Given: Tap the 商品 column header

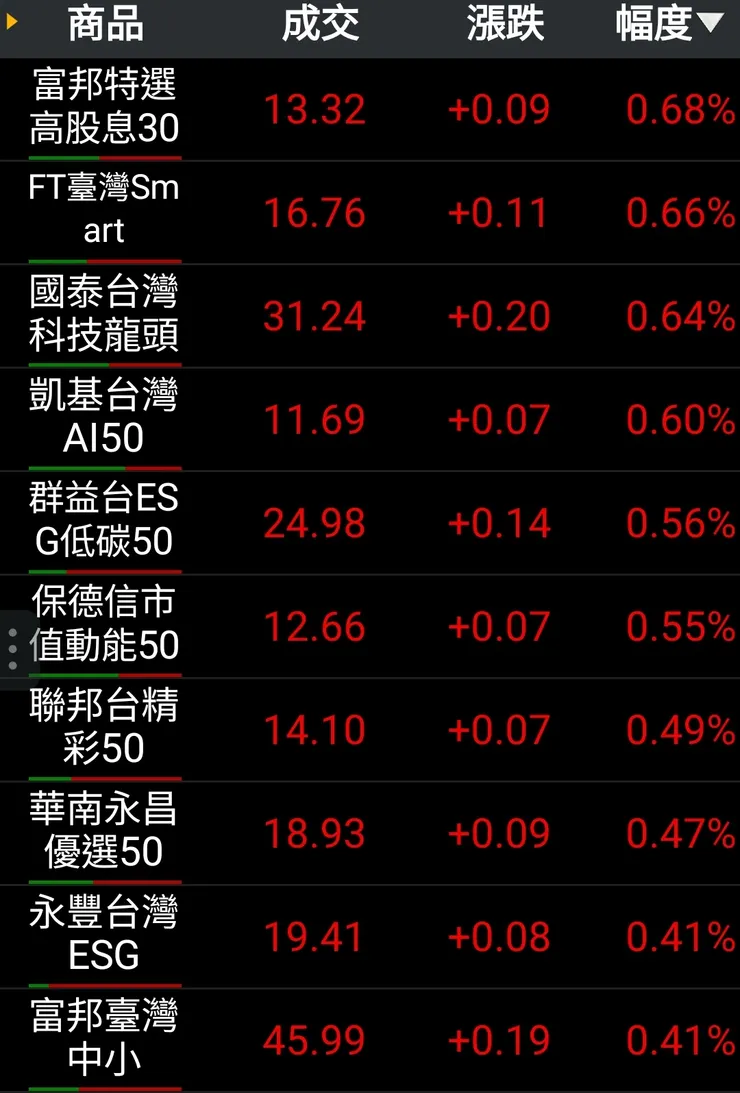Looking at the screenshot, I should pyautogui.click(x=105, y=26).
